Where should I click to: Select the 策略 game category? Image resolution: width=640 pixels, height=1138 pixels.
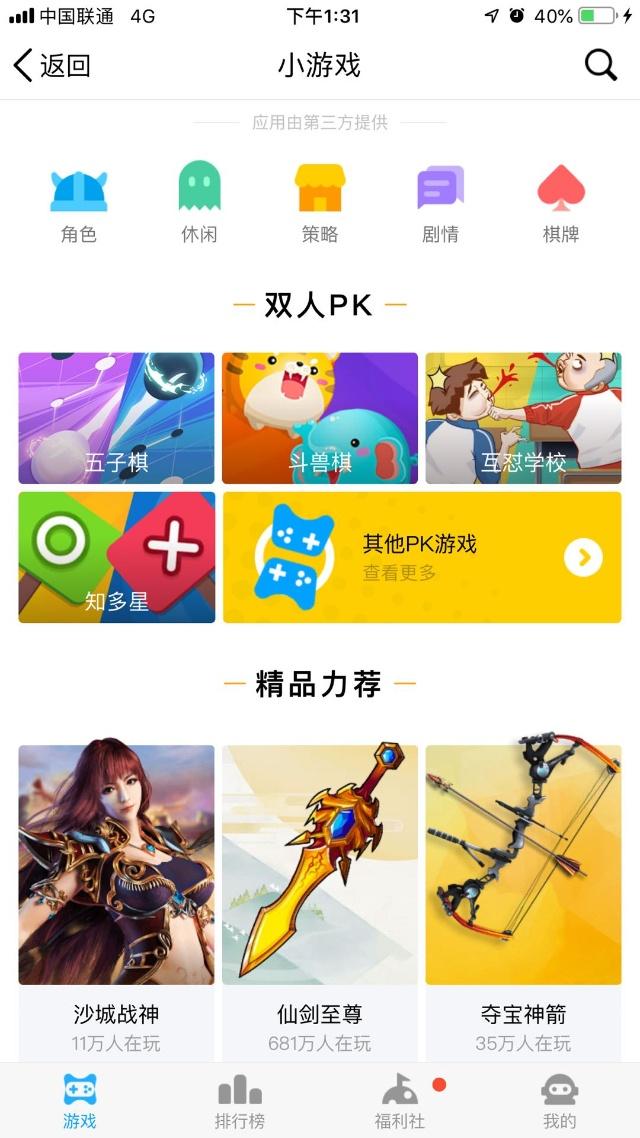click(x=320, y=203)
